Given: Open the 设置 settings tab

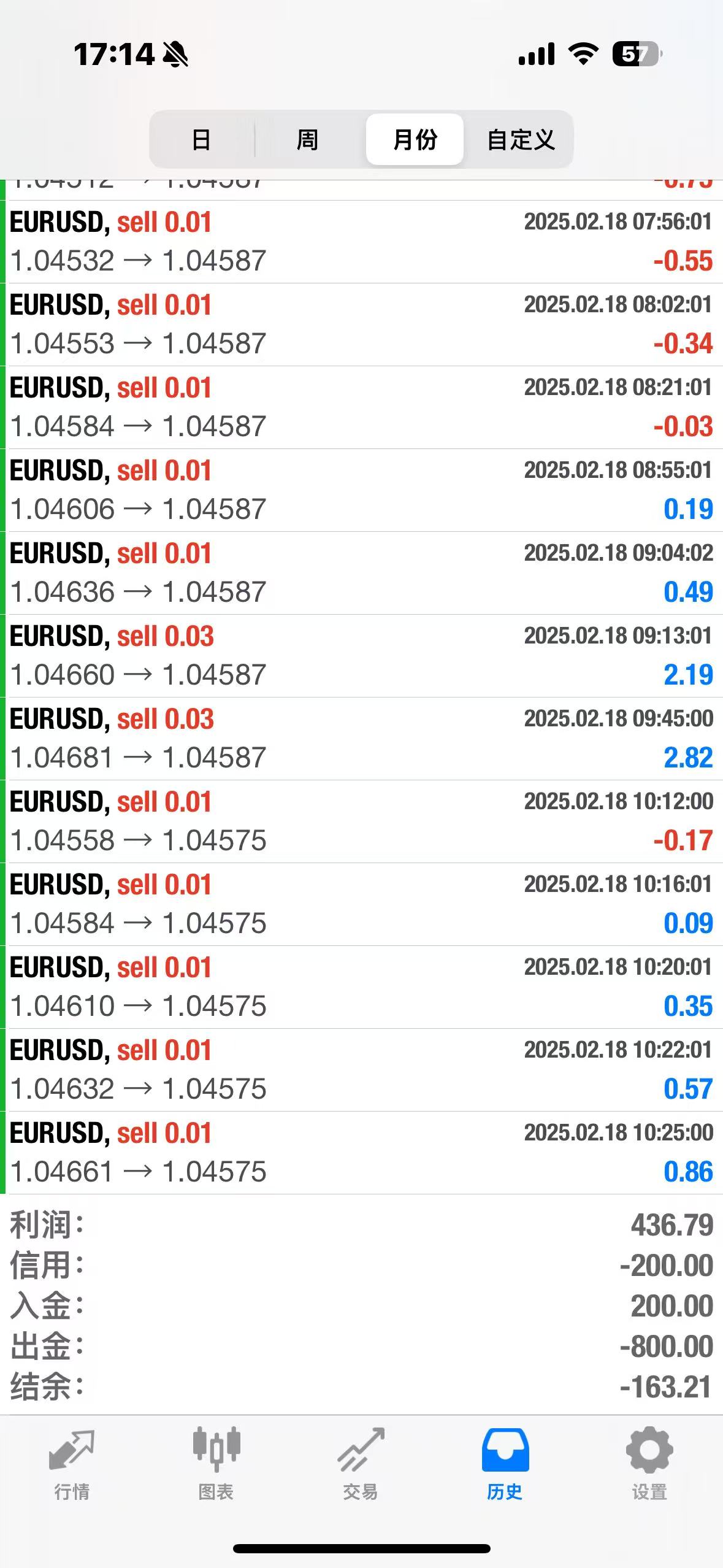Looking at the screenshot, I should 649,1463.
